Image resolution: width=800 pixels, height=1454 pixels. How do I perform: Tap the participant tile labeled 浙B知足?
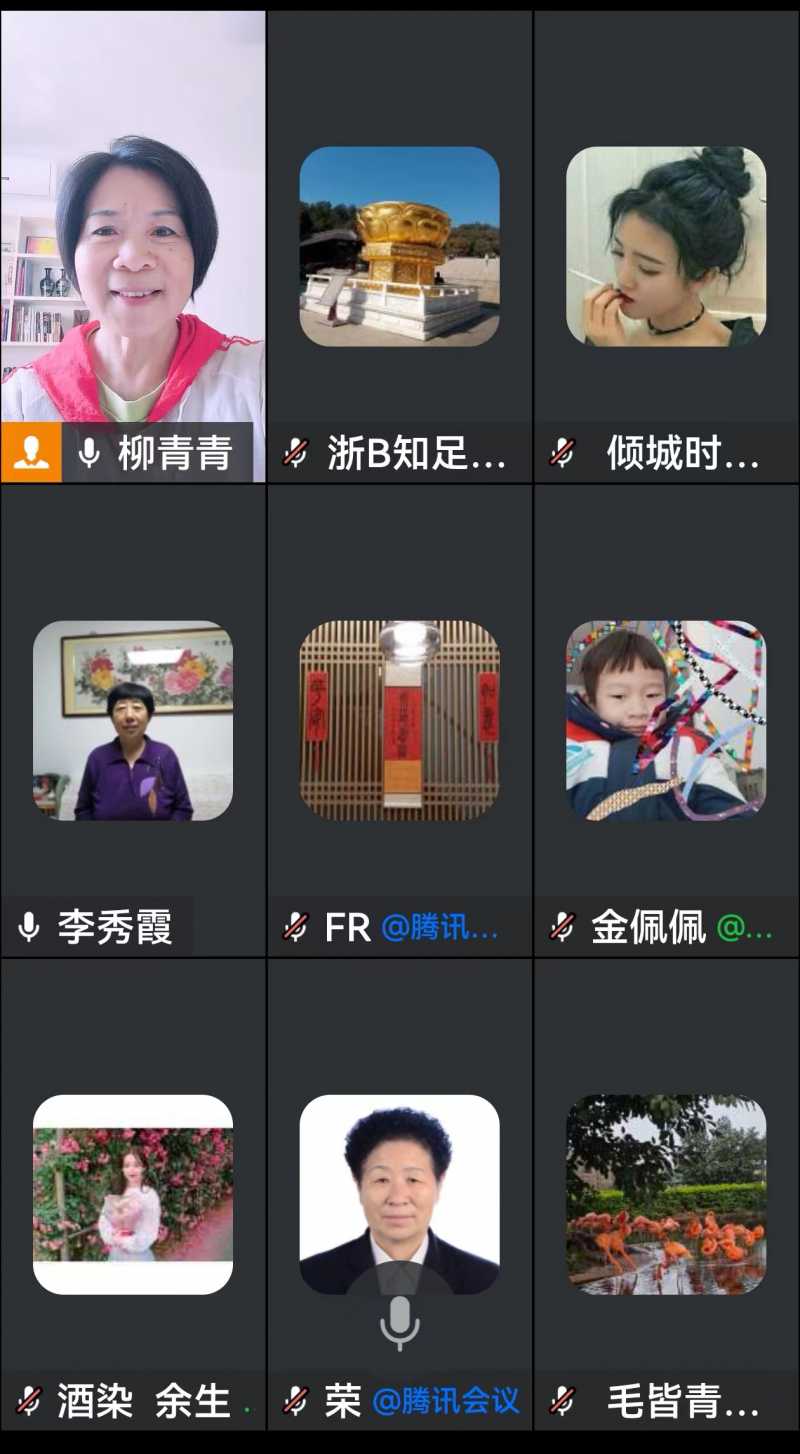(x=399, y=247)
